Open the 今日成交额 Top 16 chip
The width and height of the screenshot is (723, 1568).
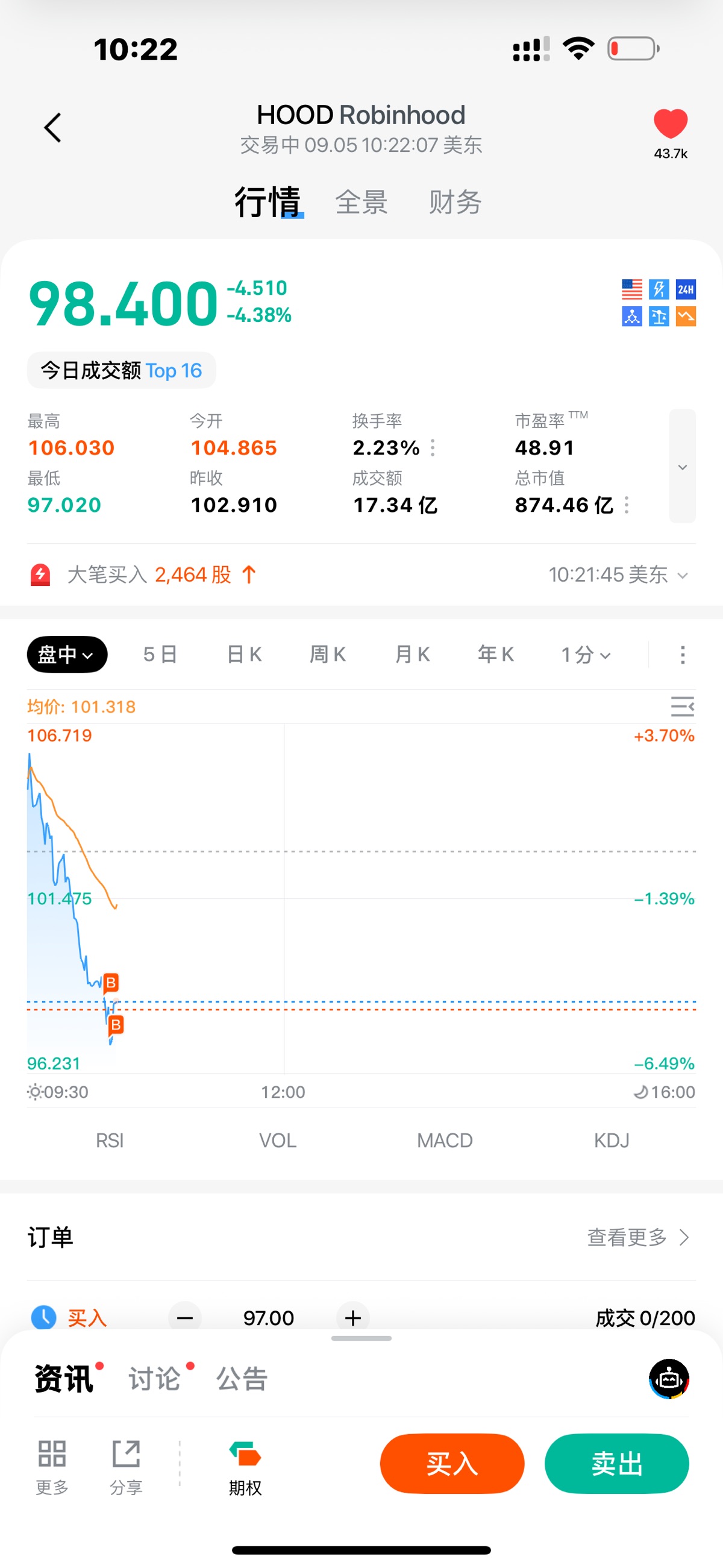[121, 370]
